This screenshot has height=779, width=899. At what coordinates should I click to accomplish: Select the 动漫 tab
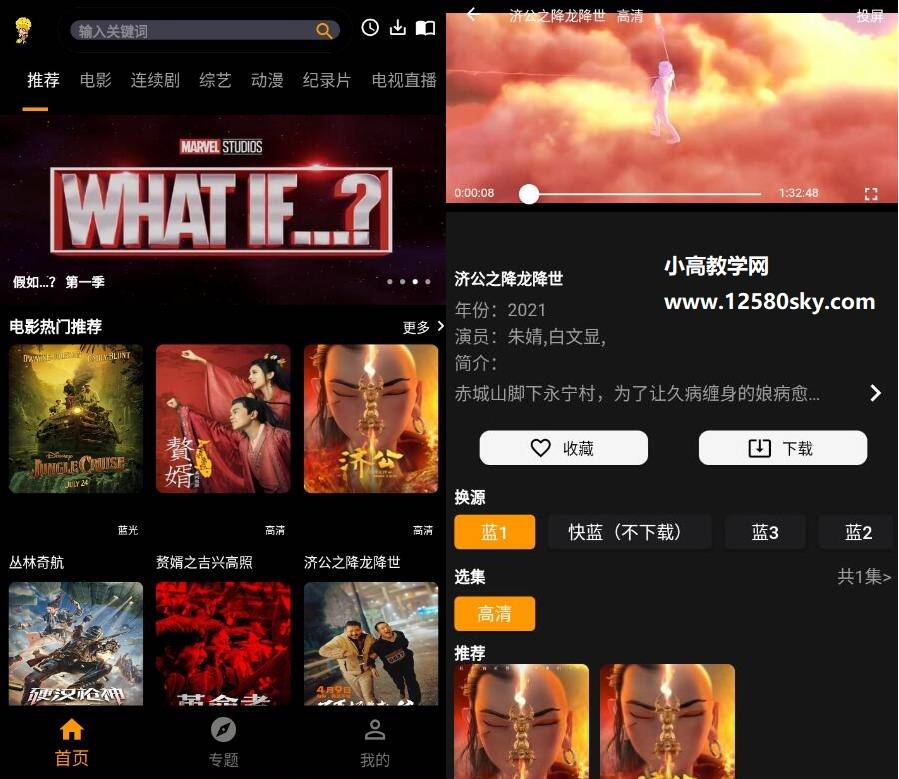(x=267, y=80)
